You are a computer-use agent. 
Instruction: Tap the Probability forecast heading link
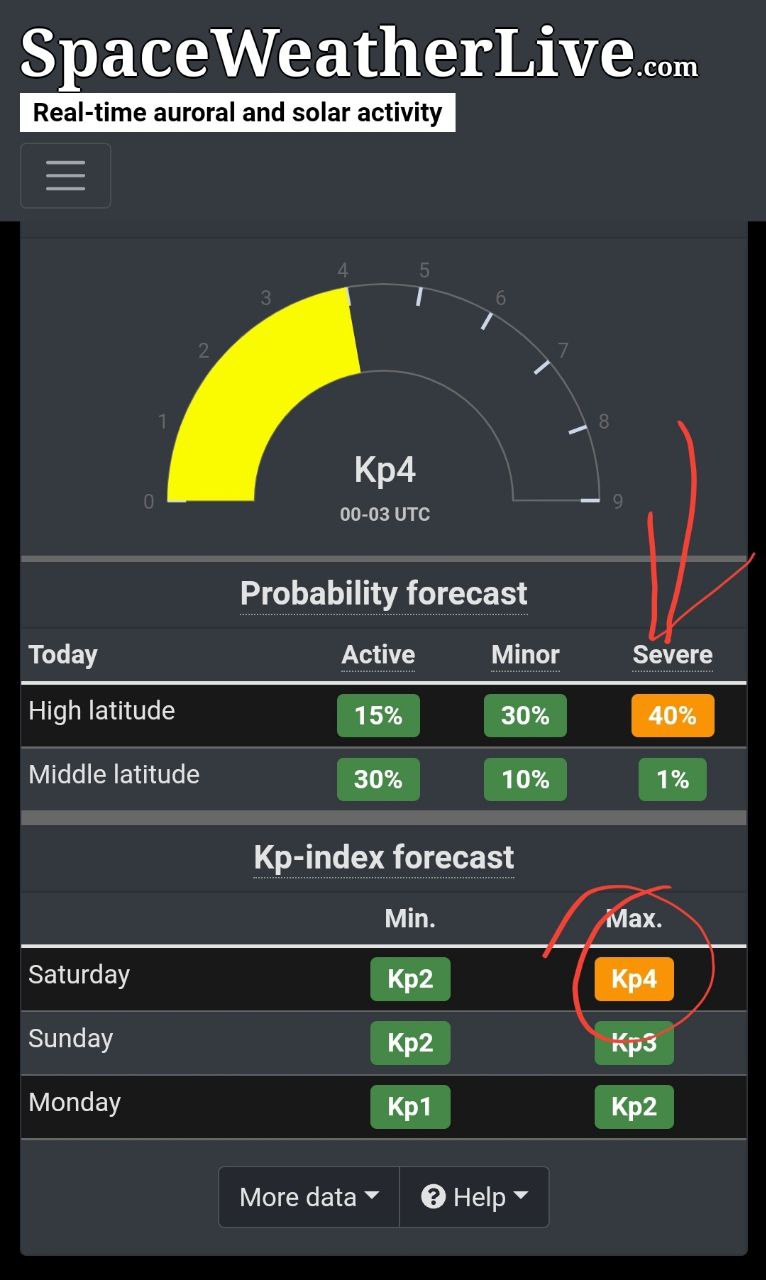point(383,593)
